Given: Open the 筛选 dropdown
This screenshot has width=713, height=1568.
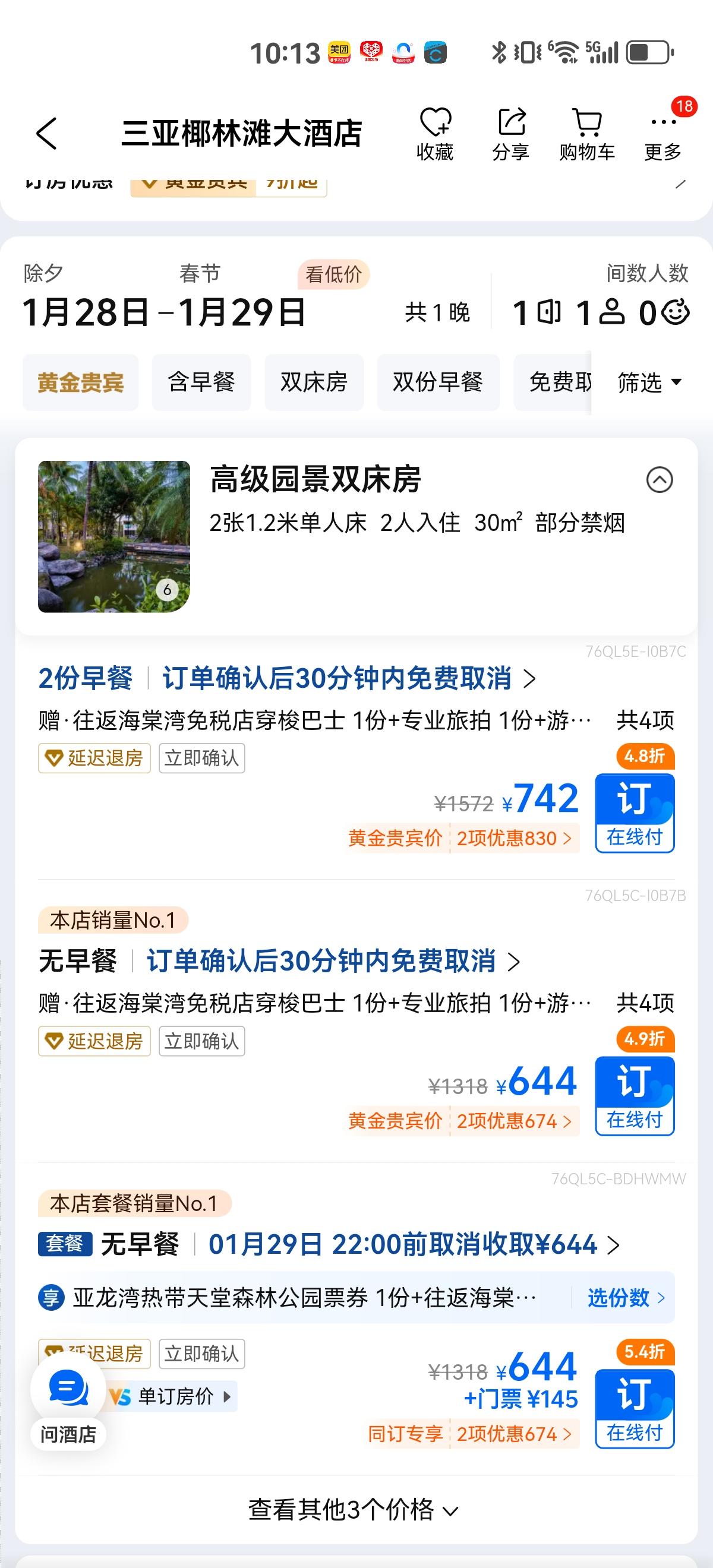Looking at the screenshot, I should (x=649, y=382).
